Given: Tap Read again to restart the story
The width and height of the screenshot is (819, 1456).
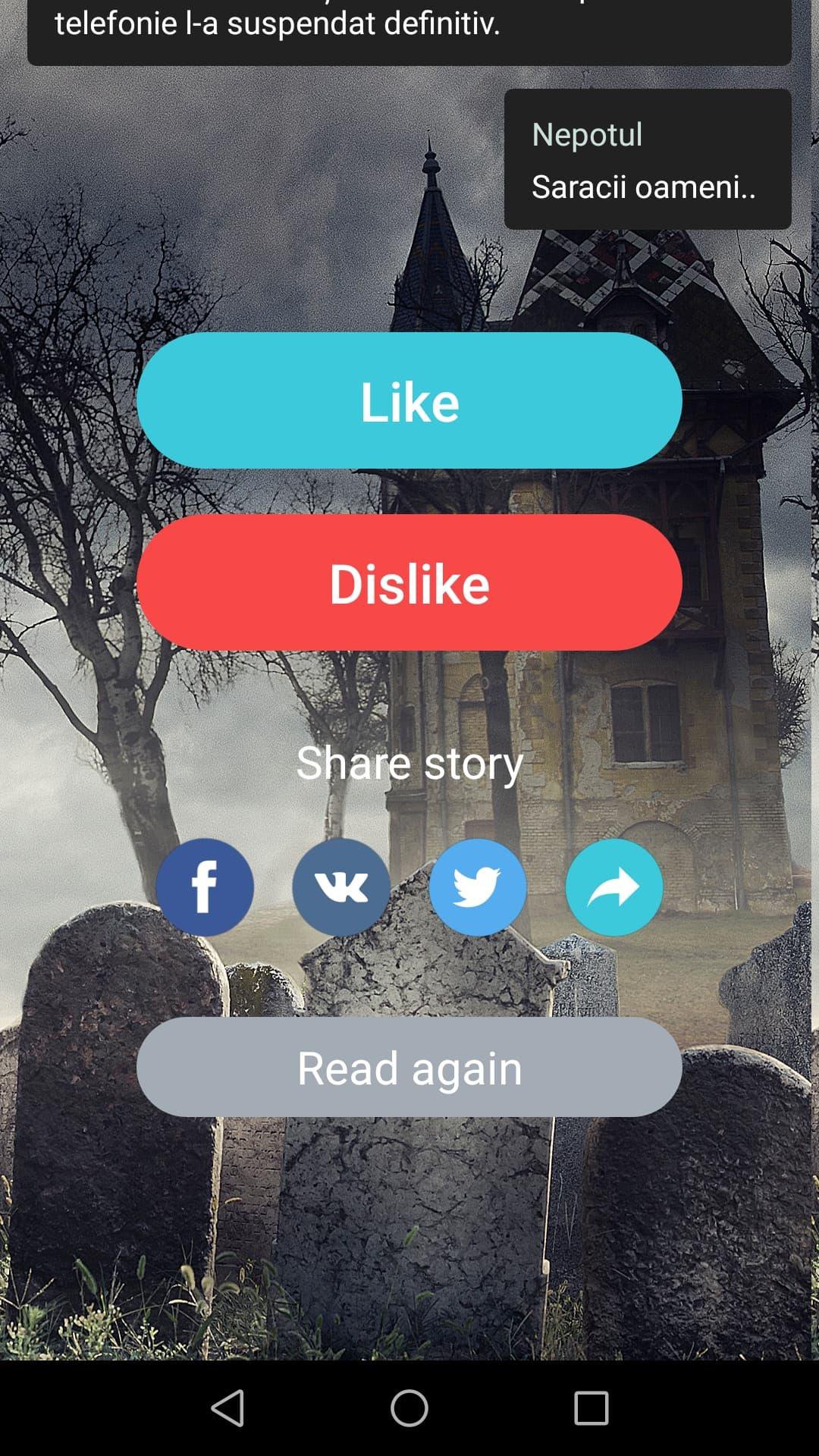Looking at the screenshot, I should (409, 1067).
